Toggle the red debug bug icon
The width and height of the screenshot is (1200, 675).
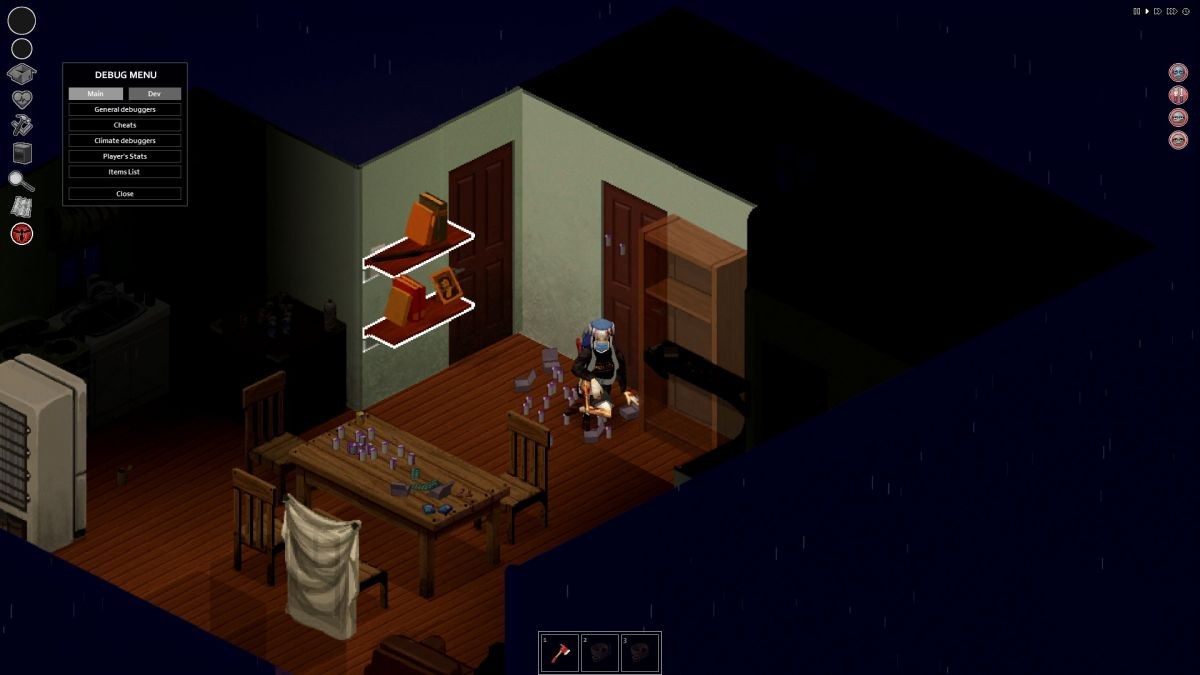point(22,234)
